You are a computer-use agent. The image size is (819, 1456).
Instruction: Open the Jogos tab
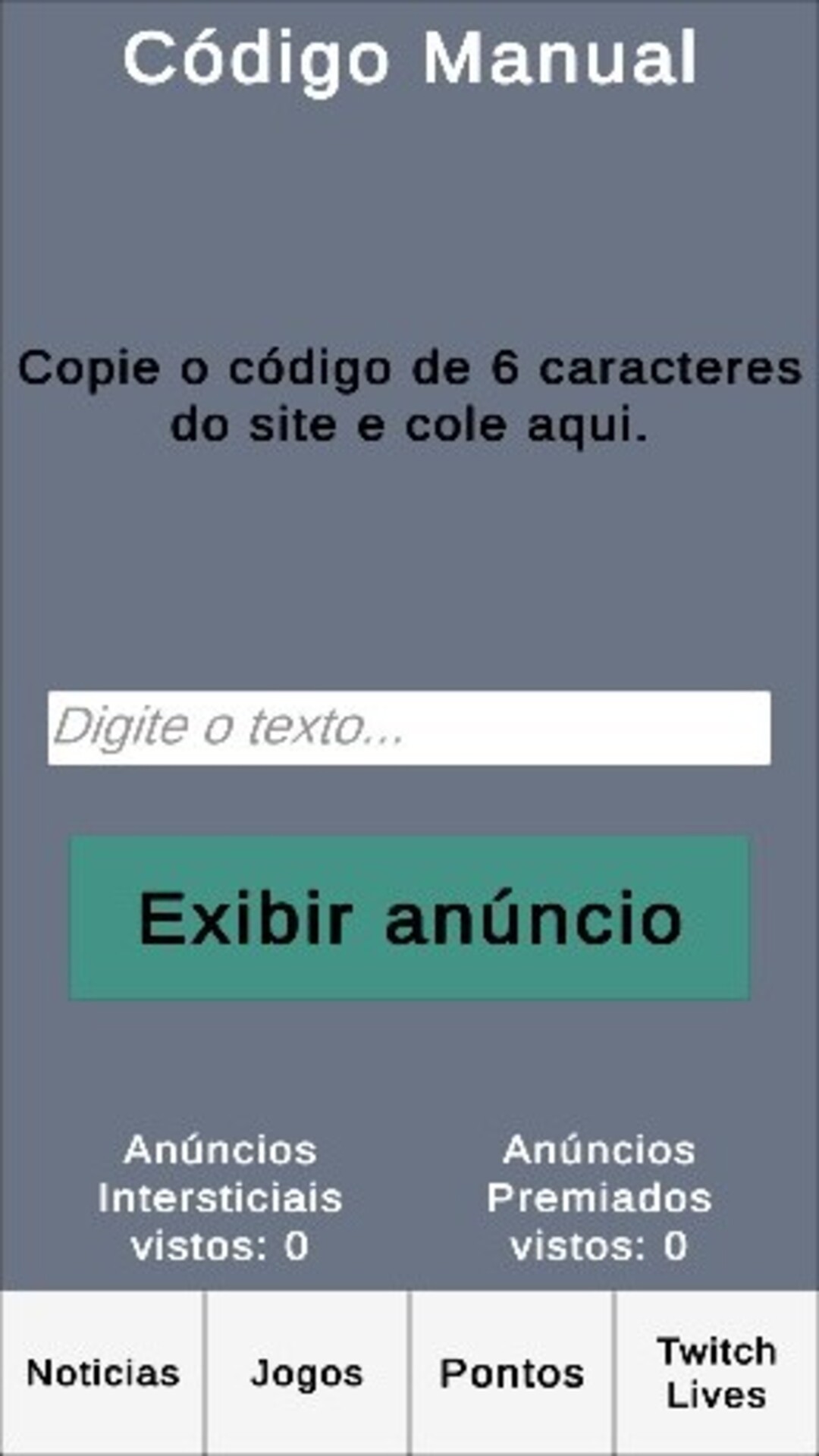click(307, 1373)
